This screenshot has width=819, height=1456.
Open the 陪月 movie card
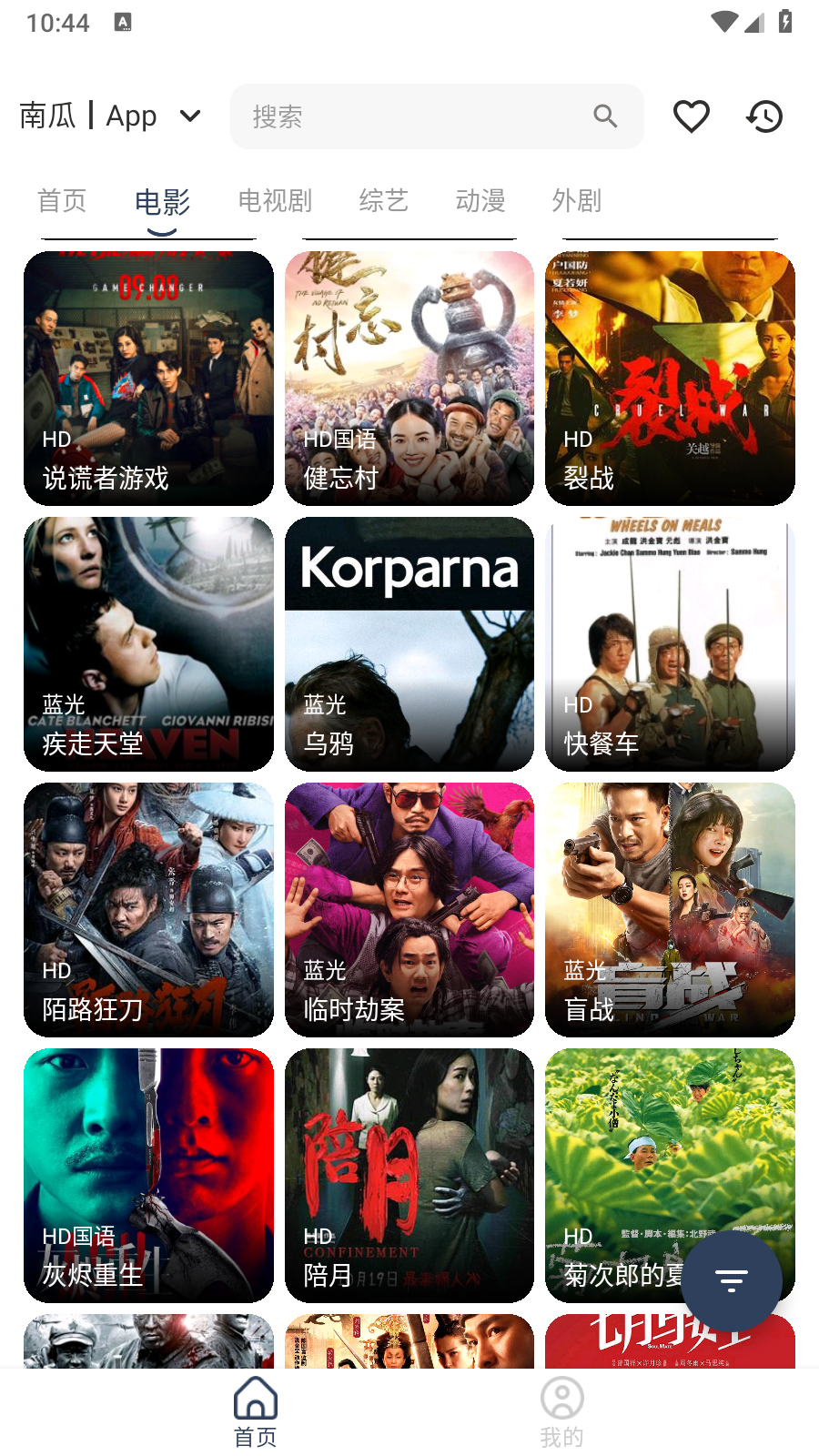coord(409,1175)
